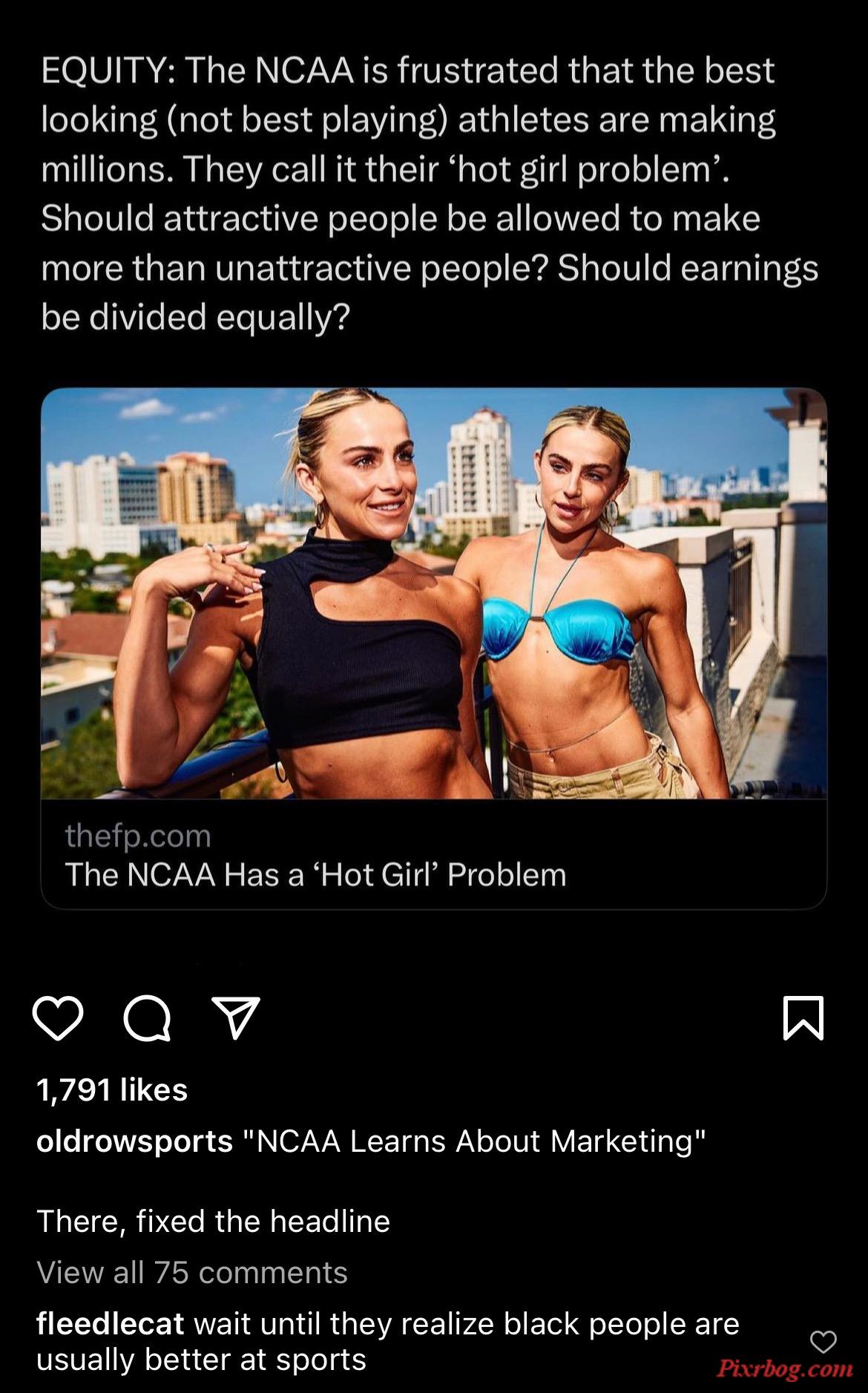This screenshot has height=1393, width=868.
Task: View all 75 comments
Action: pyautogui.click(x=192, y=1272)
